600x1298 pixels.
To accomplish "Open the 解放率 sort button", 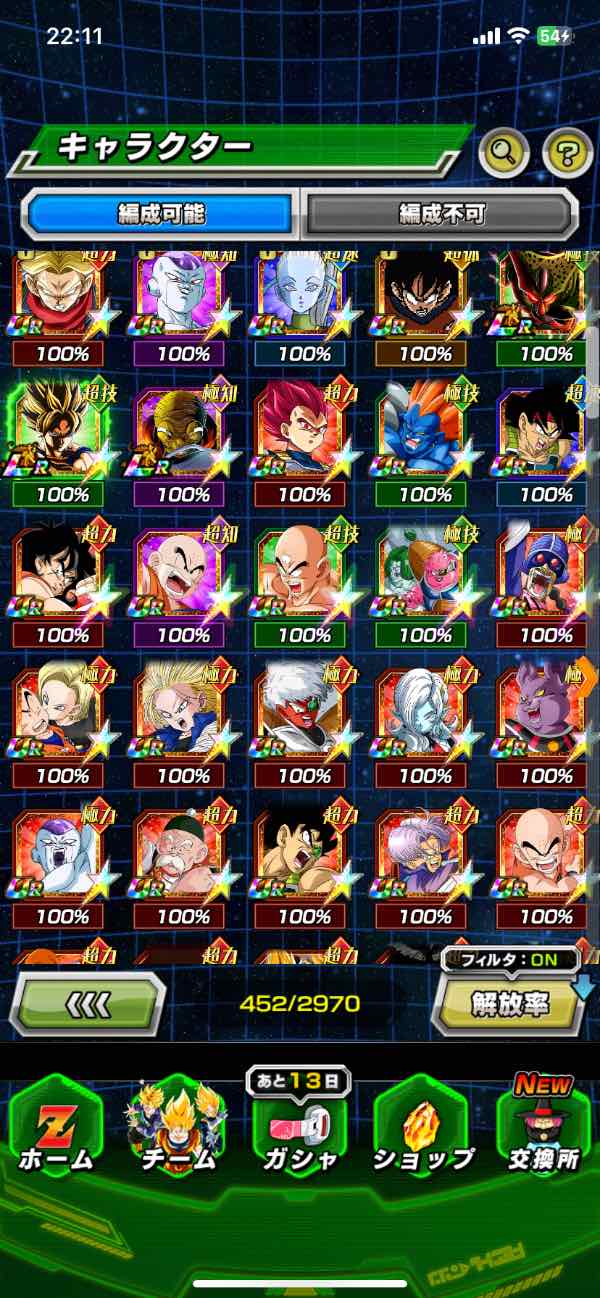I will [x=508, y=1003].
